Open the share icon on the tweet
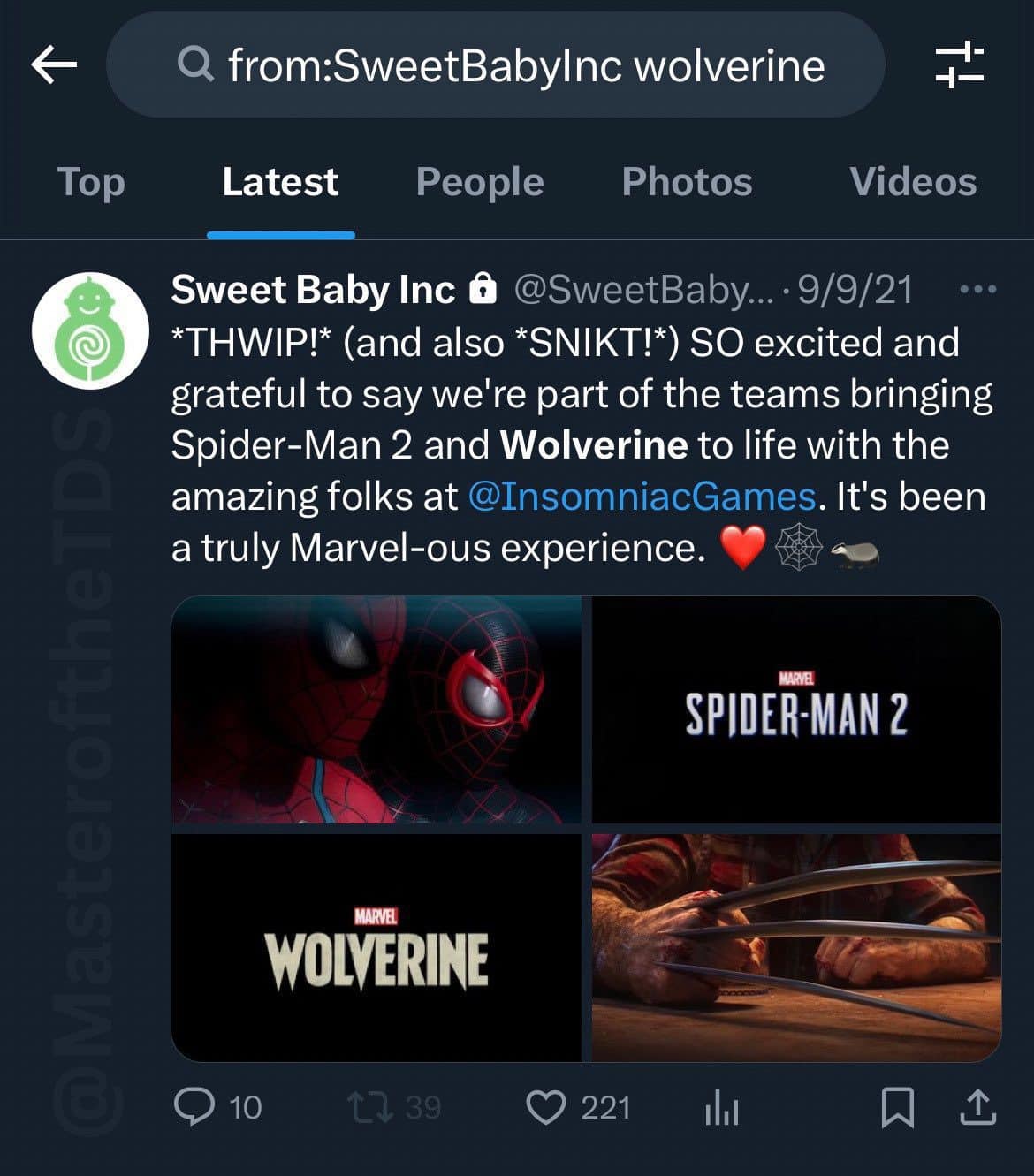This screenshot has height=1176, width=1034. (x=977, y=1107)
